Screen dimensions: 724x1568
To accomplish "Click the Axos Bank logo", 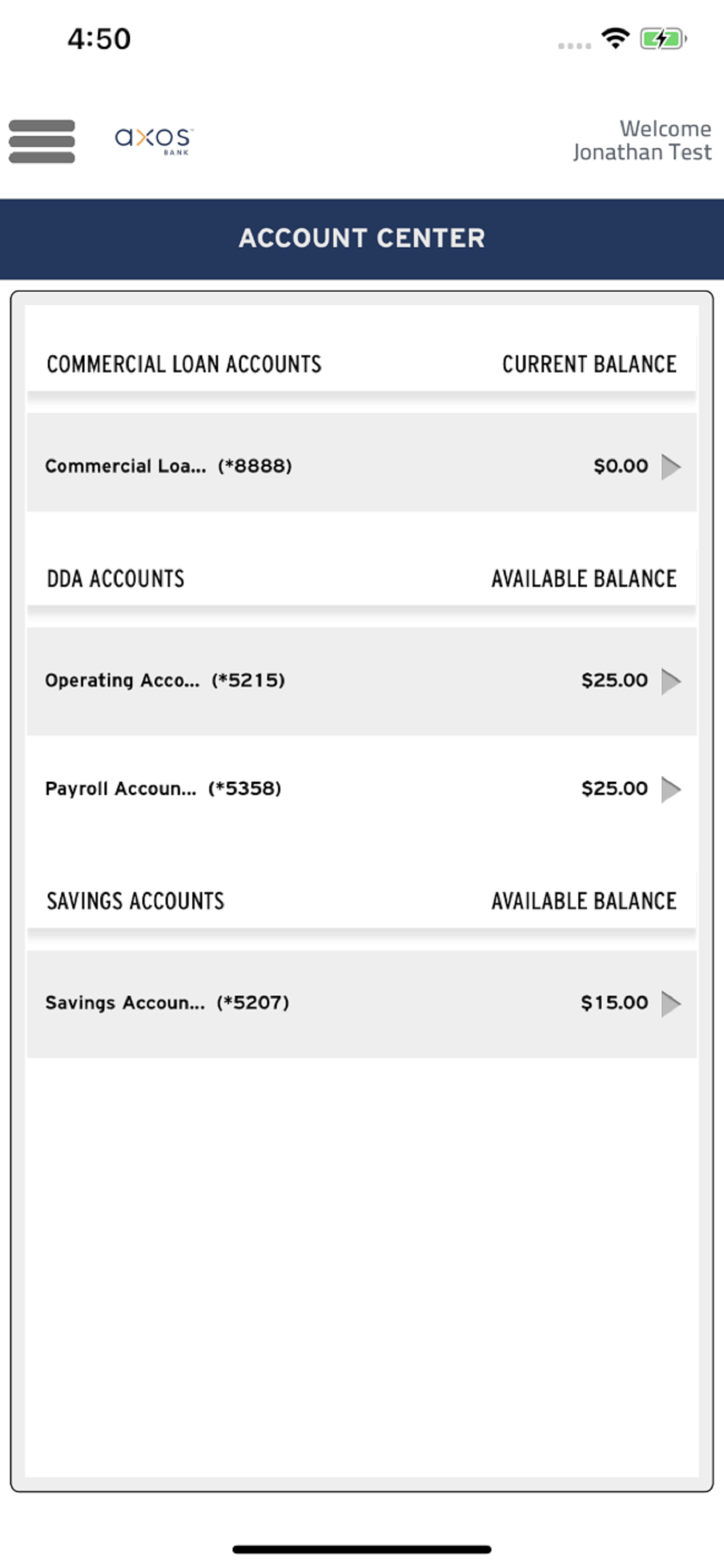I will coord(153,139).
